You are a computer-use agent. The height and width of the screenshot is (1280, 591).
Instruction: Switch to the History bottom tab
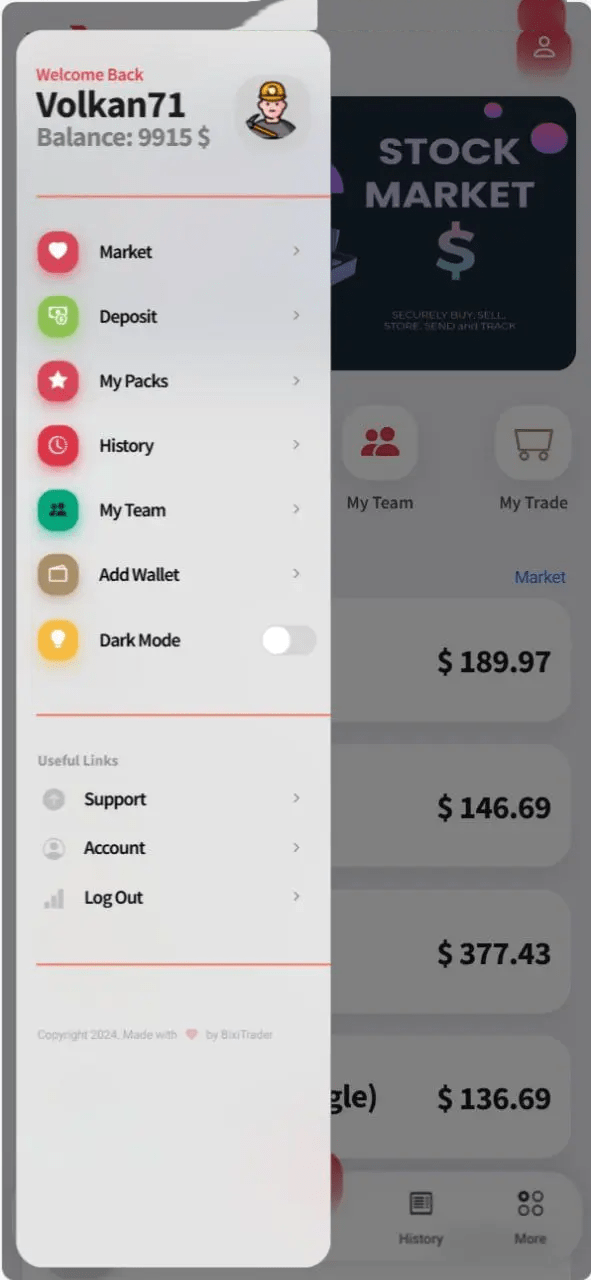point(420,1217)
